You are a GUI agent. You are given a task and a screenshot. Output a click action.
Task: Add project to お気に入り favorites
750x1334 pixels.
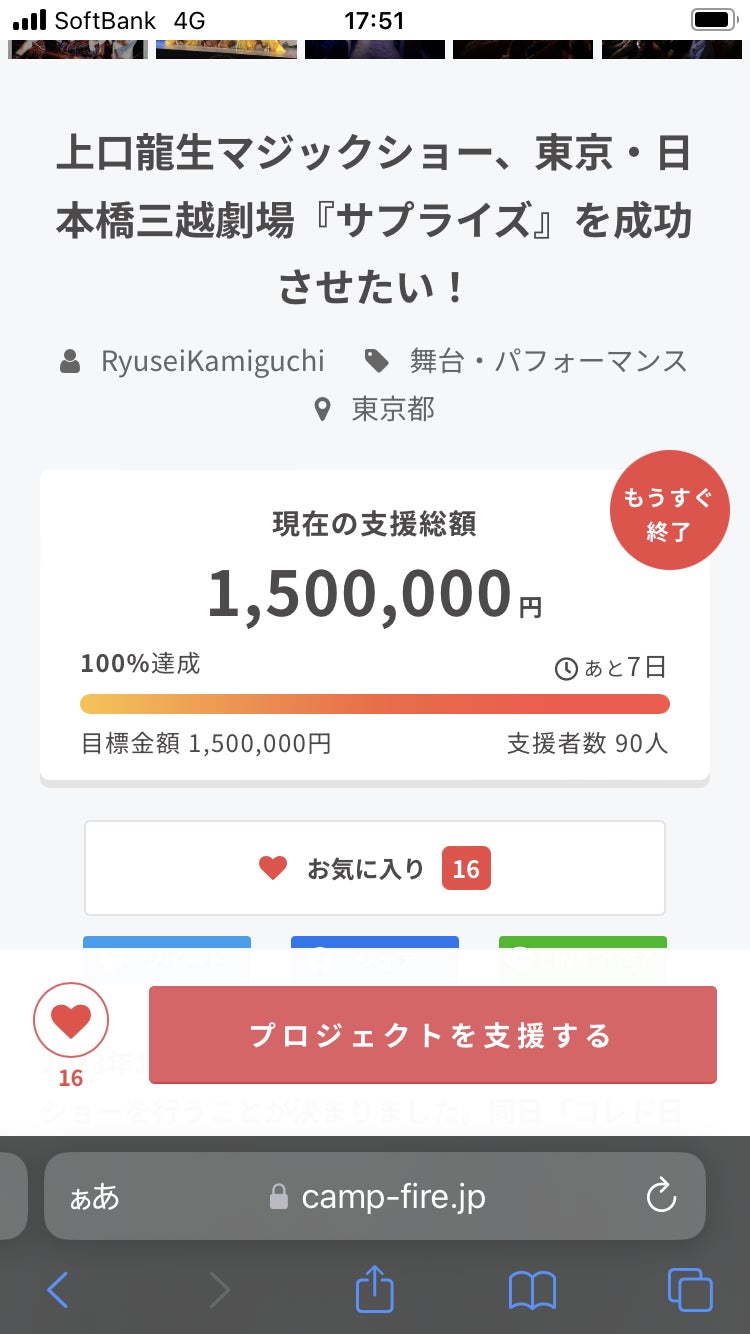(375, 868)
